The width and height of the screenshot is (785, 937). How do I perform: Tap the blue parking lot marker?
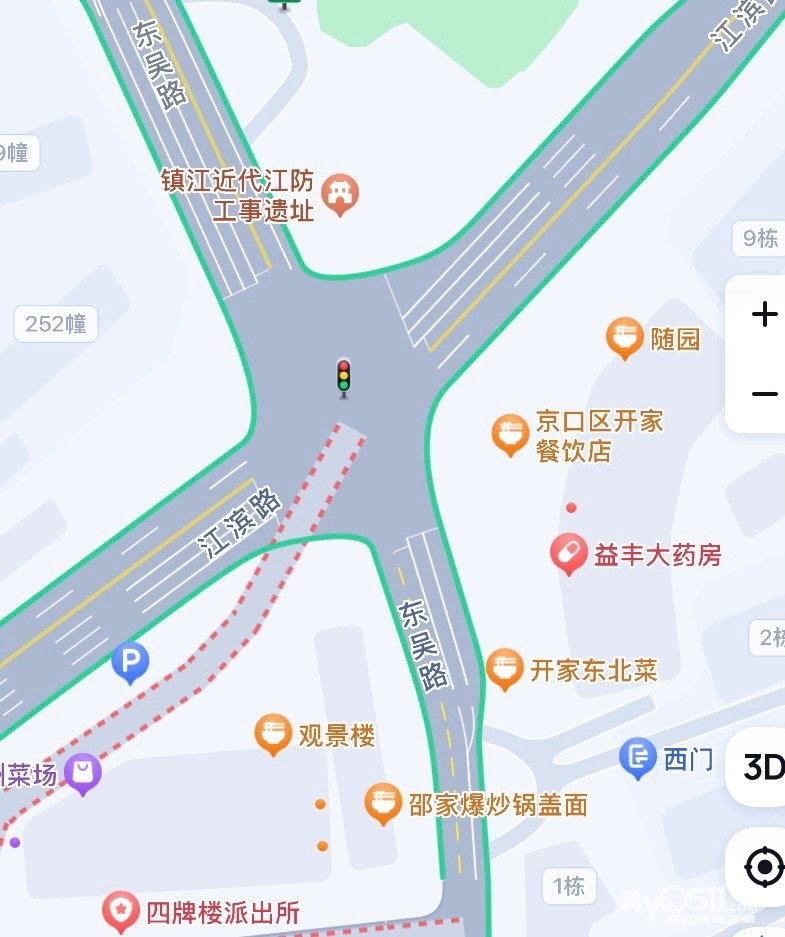(x=129, y=661)
